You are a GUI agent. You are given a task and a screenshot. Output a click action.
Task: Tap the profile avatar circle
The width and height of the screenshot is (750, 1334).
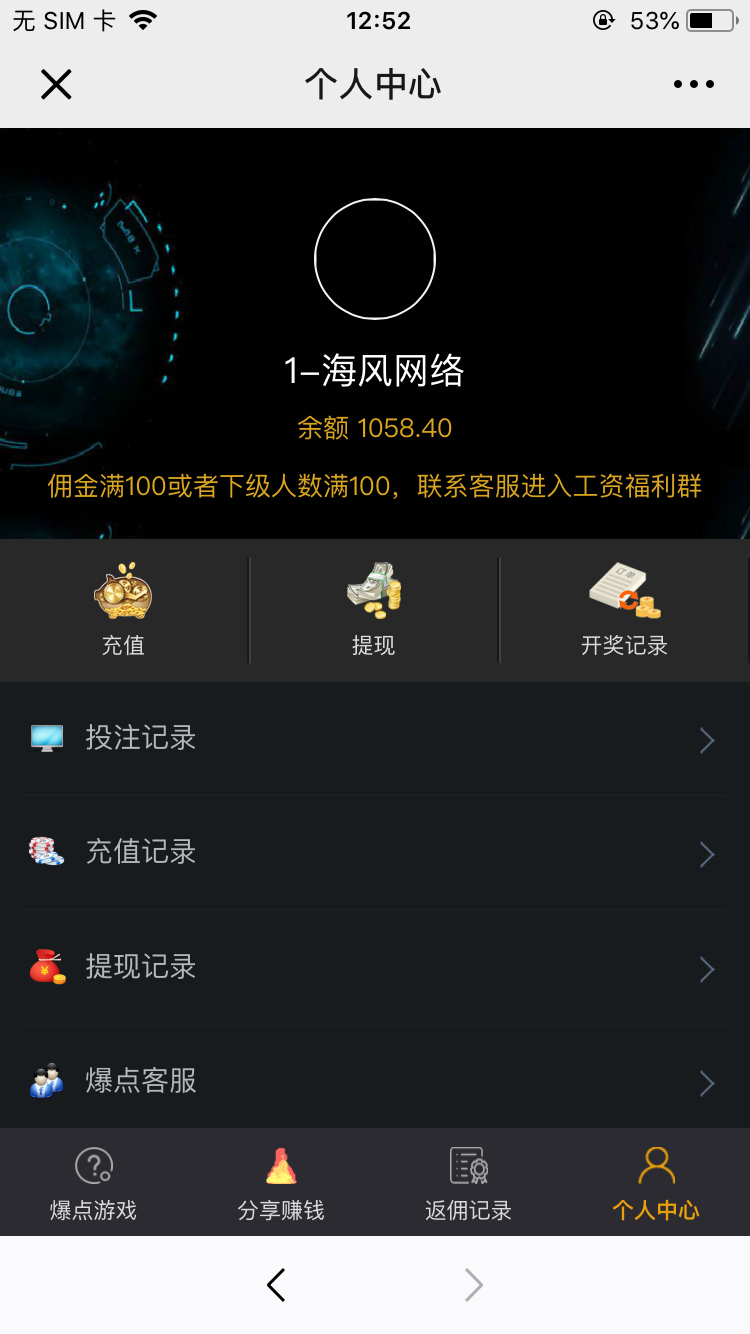[375, 259]
